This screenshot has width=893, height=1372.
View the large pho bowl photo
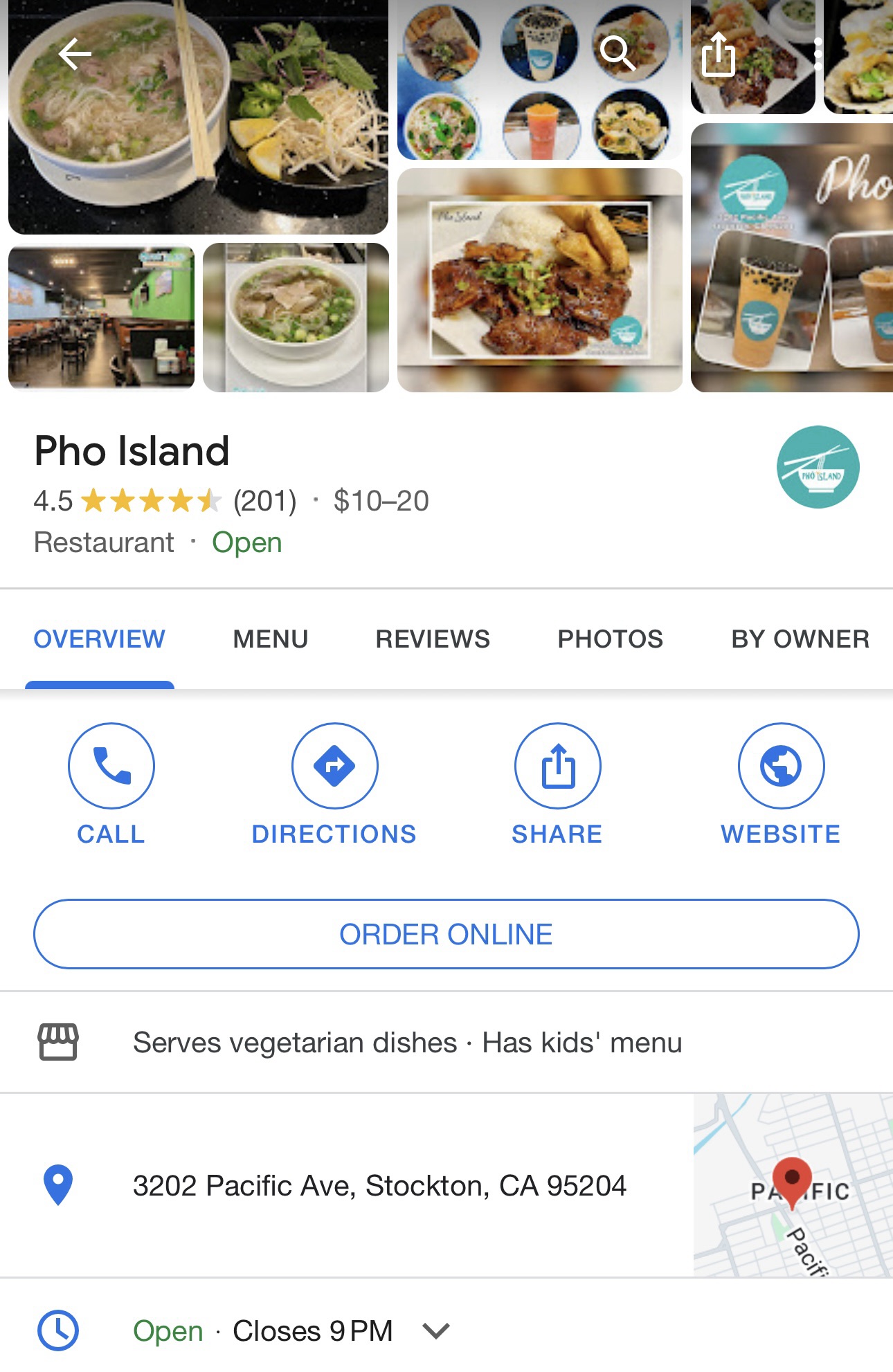198,118
